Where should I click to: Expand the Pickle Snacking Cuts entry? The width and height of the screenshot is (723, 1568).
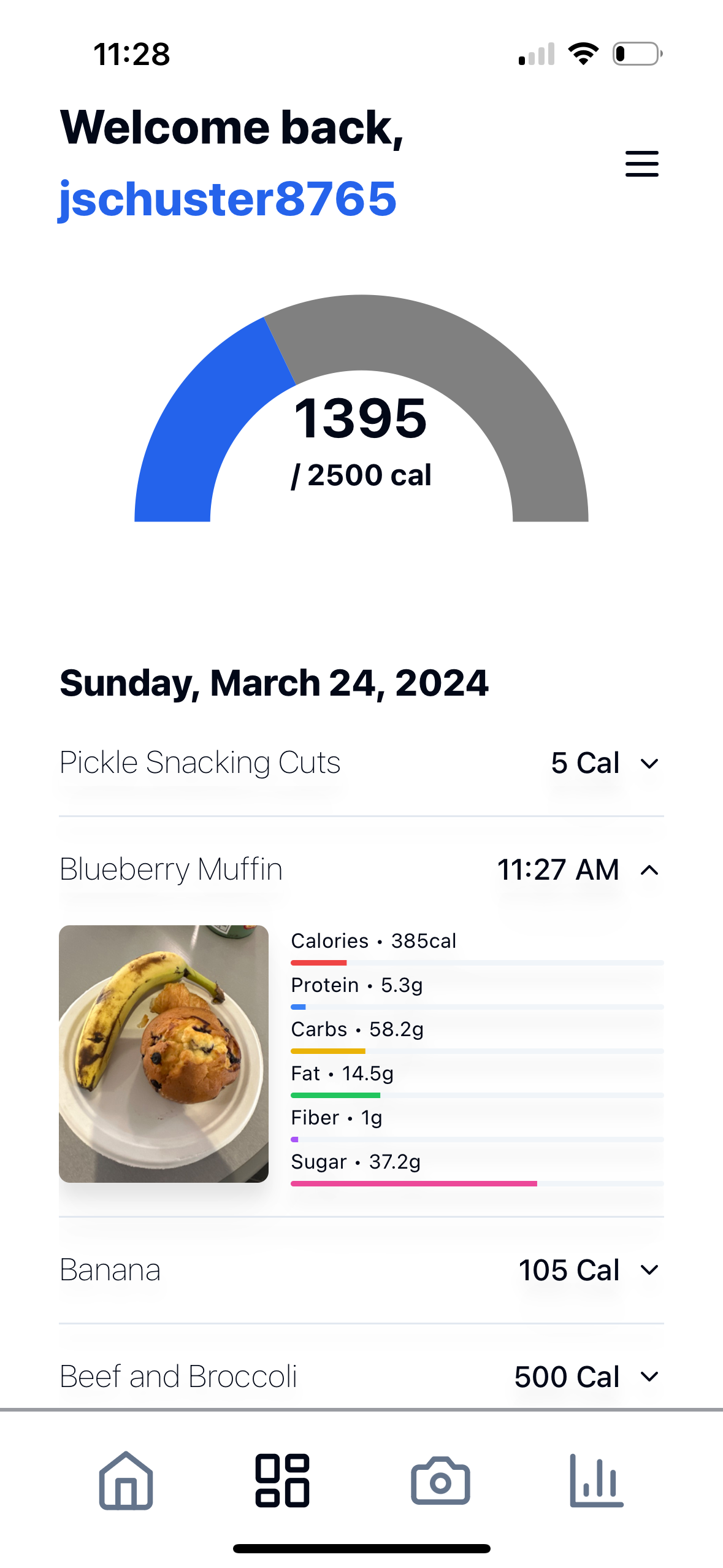pos(649,764)
